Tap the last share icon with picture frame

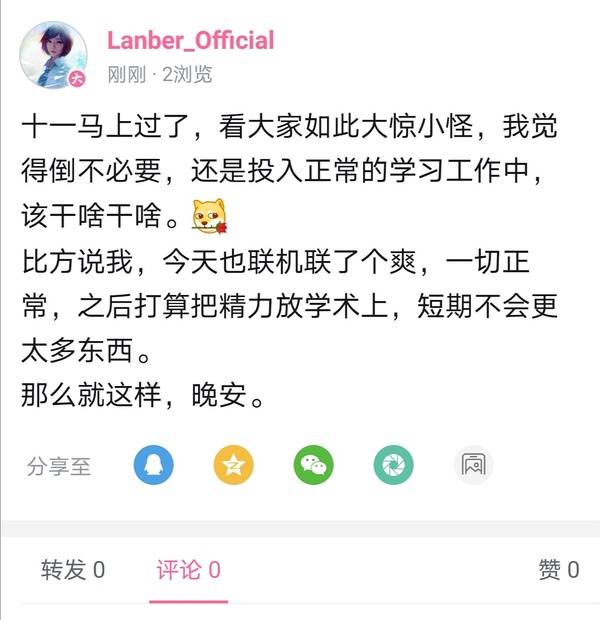click(x=473, y=465)
